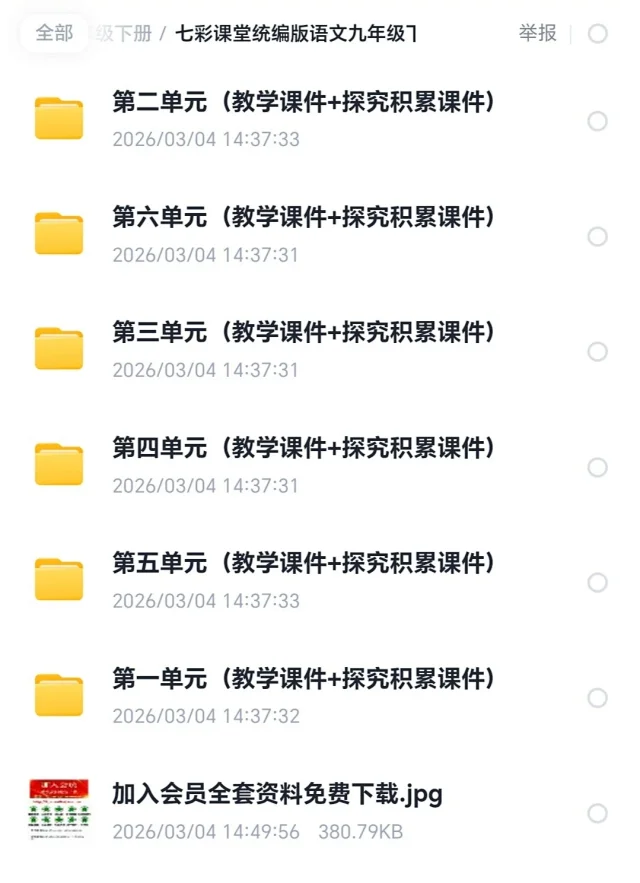Select the 加入会员全套资料免费下载.jpg file checkbox
This screenshot has width=640, height=883.
tap(597, 814)
